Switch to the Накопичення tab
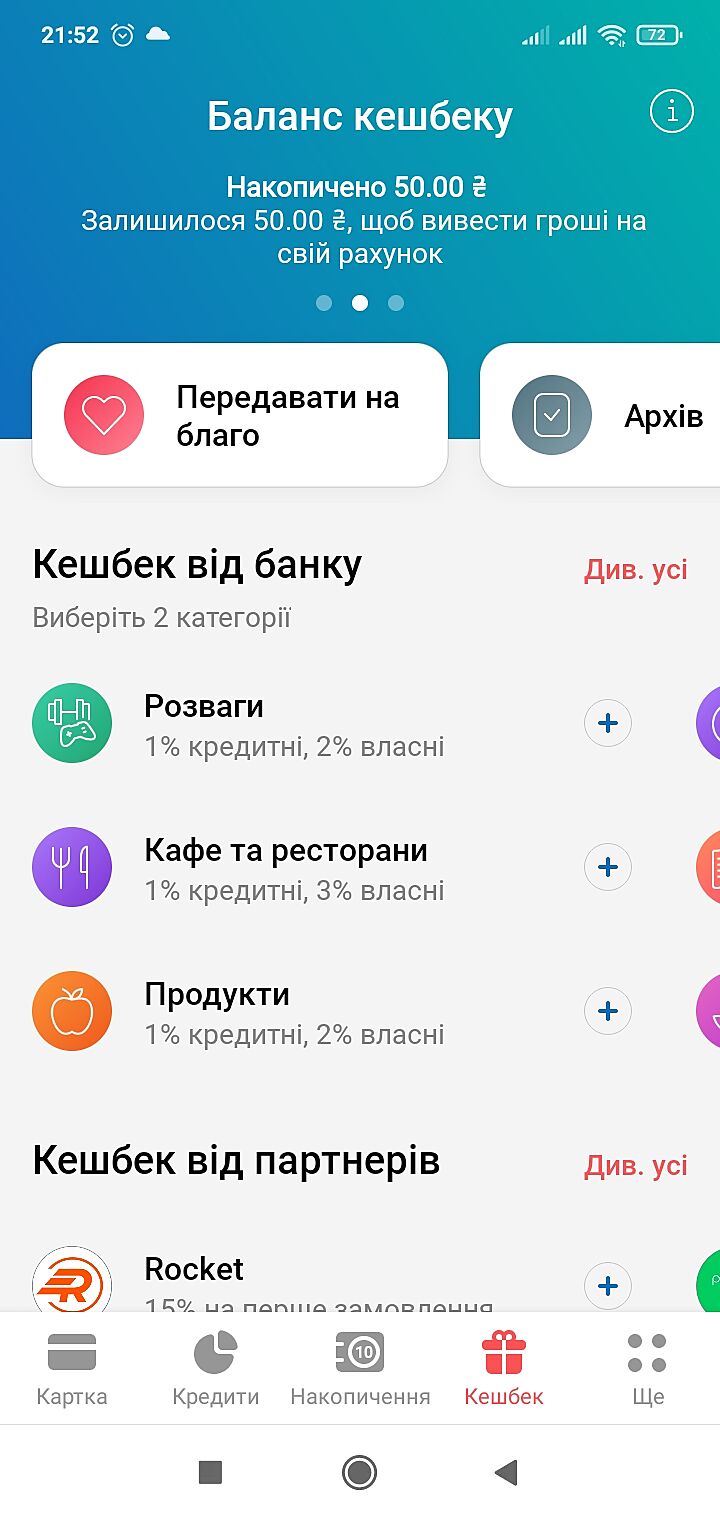 pos(360,1368)
